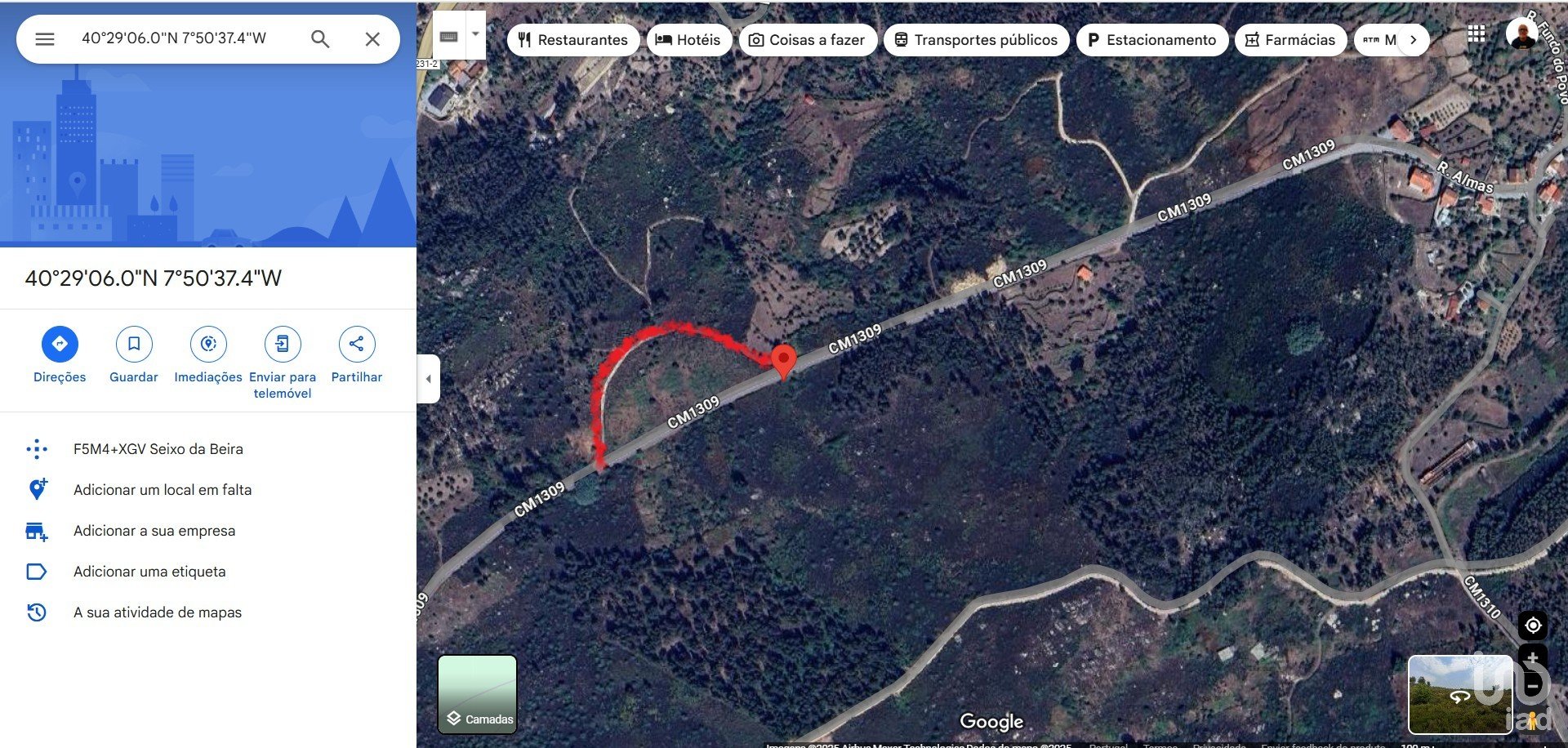The width and height of the screenshot is (1568, 748).
Task: Show Farmácias nearby
Action: 1290,40
